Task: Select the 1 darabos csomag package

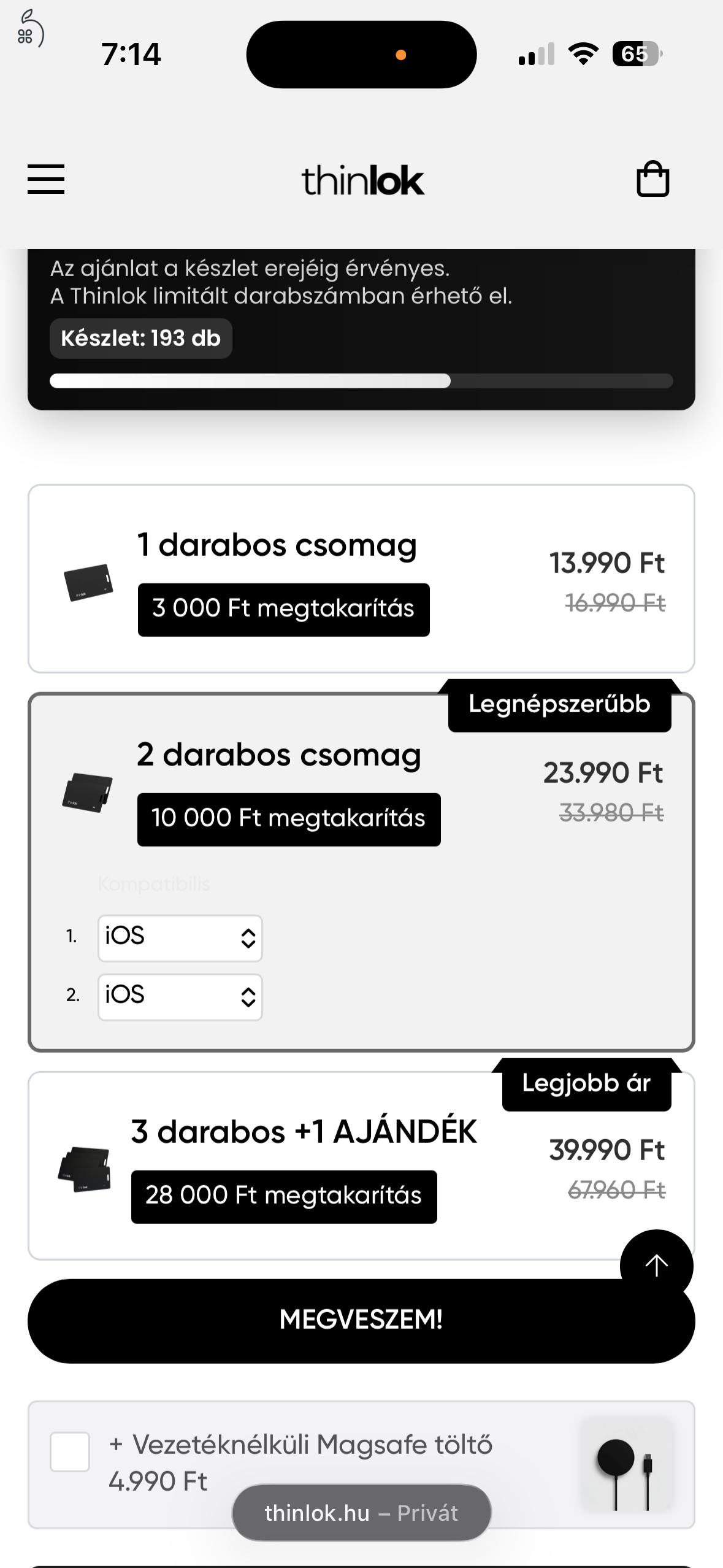Action: click(361, 577)
